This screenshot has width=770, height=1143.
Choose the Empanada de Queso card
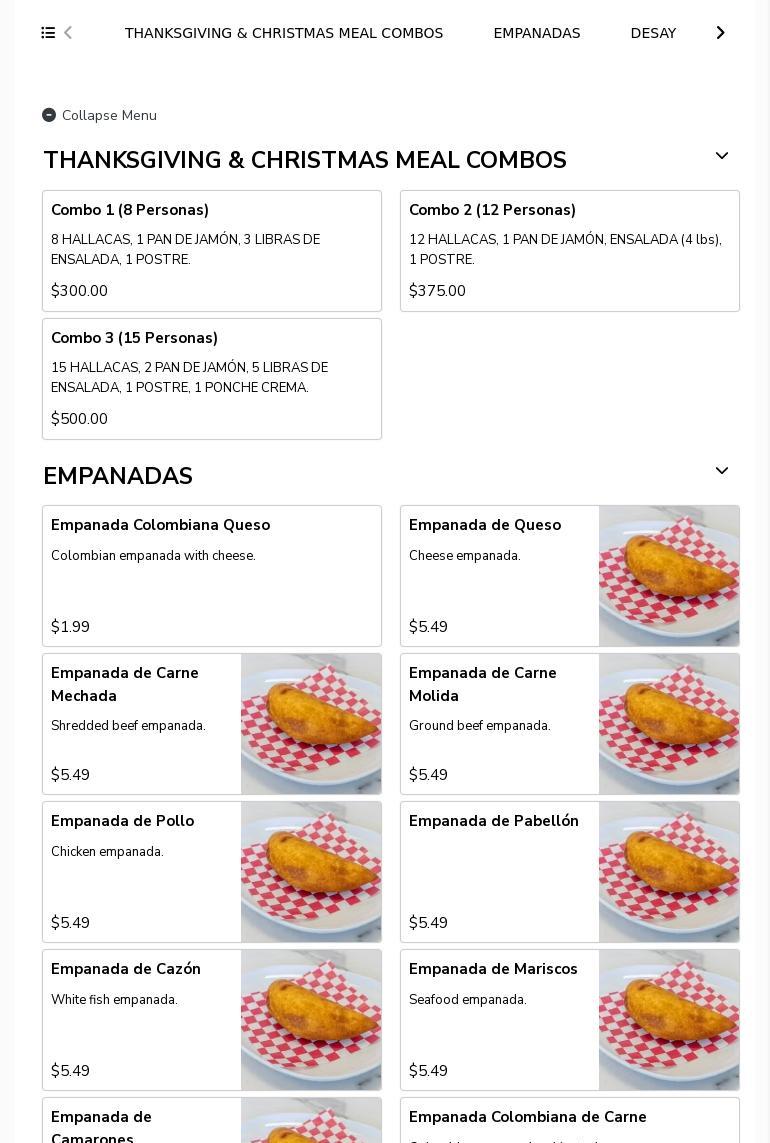click(x=570, y=576)
